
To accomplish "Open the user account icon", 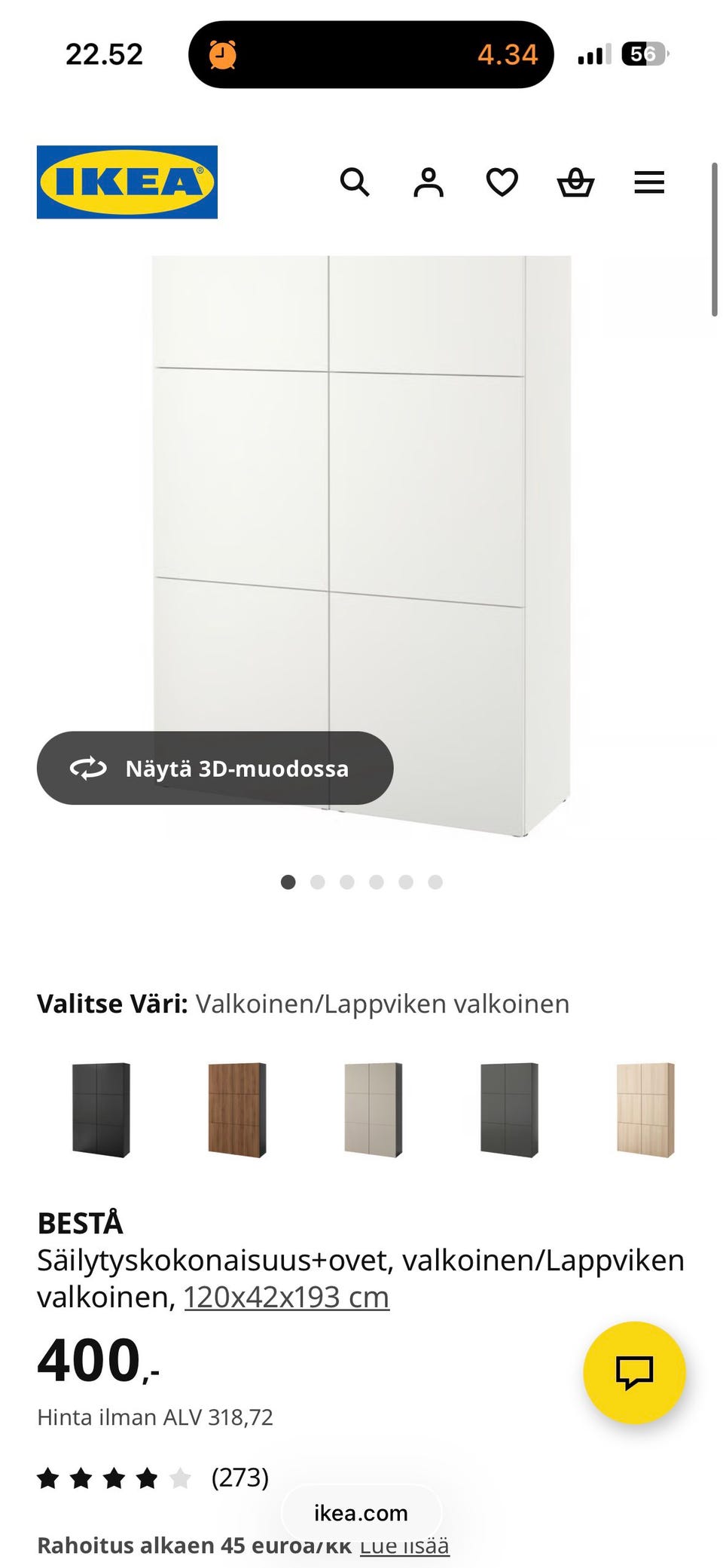I will [x=429, y=182].
